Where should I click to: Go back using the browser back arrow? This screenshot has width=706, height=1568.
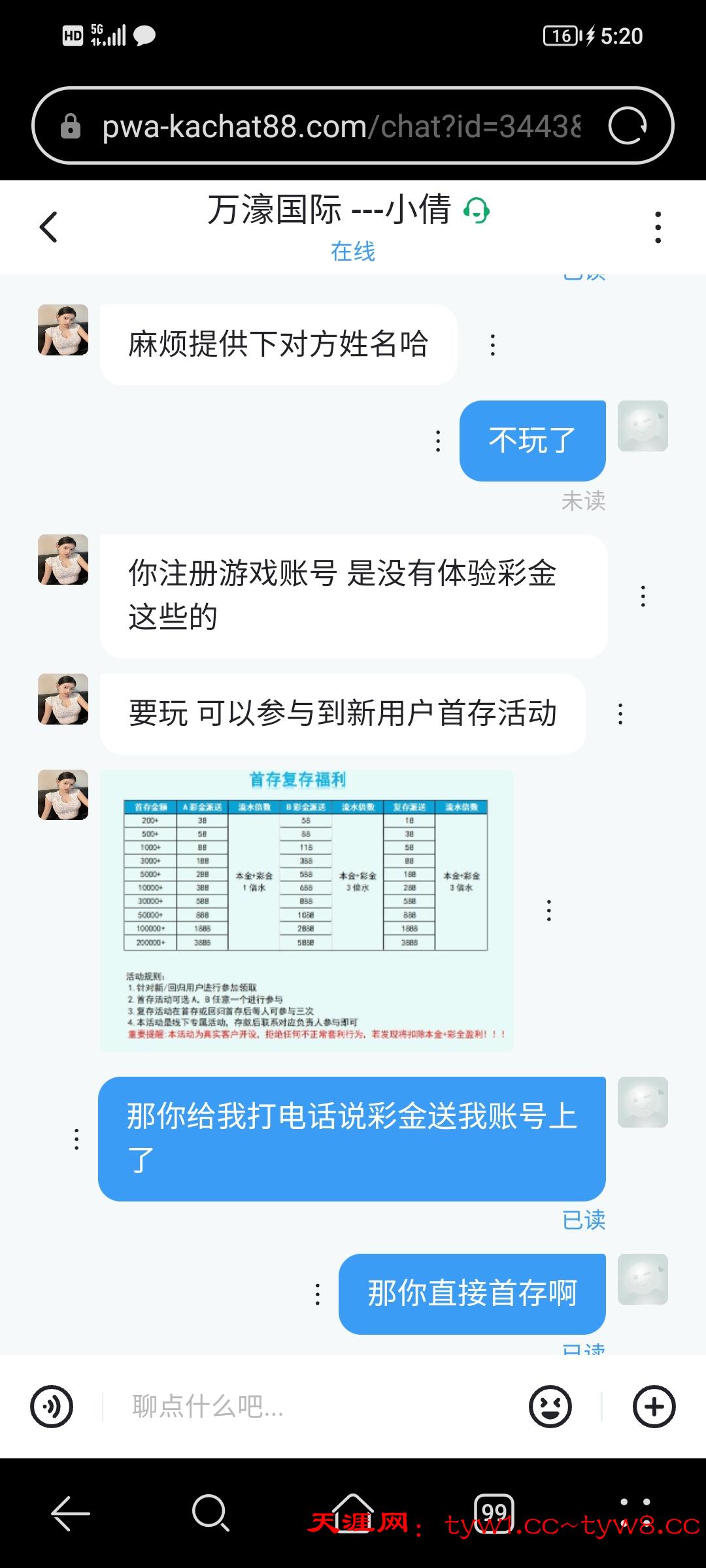[70, 1512]
